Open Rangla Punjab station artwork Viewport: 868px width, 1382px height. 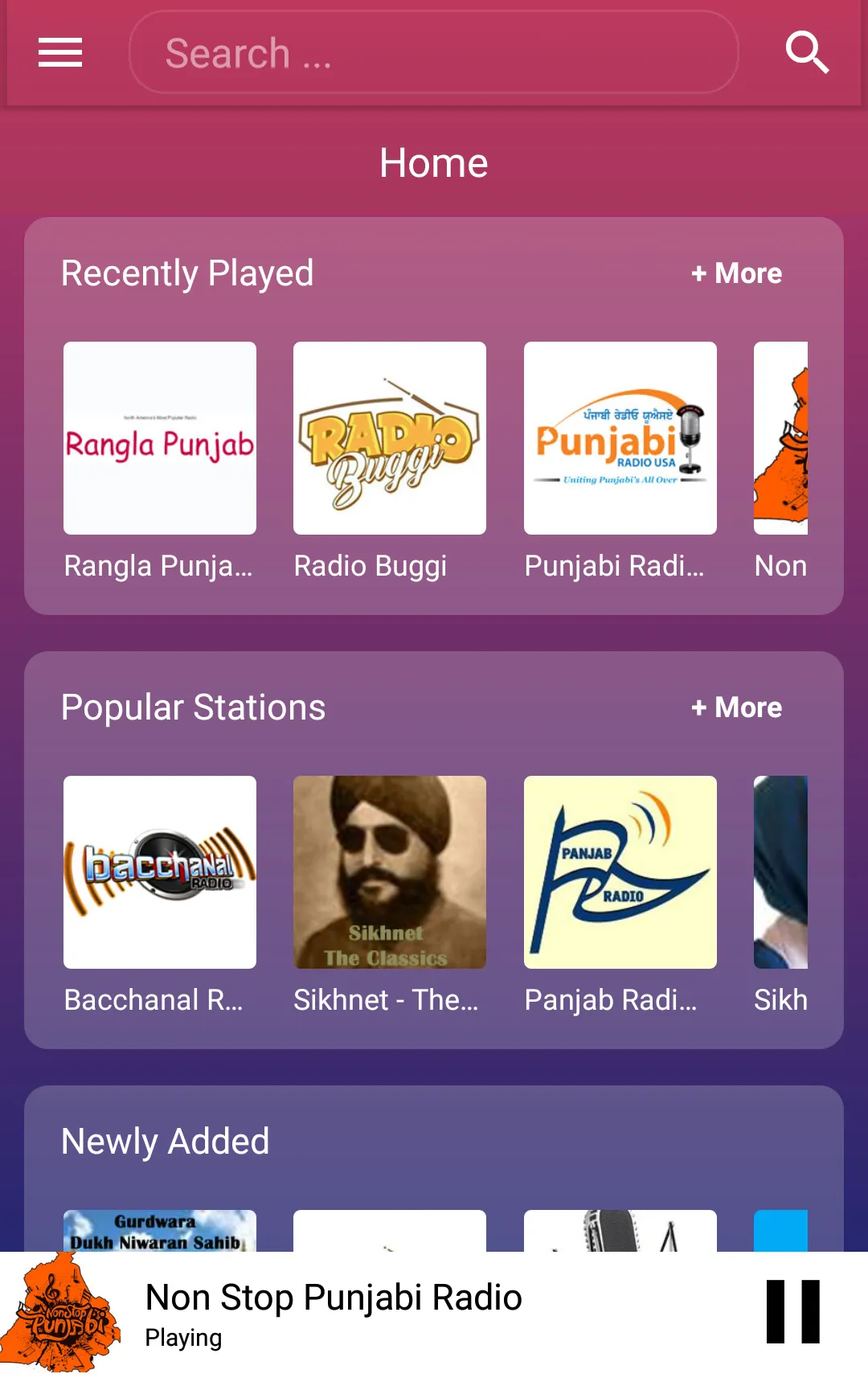point(159,438)
